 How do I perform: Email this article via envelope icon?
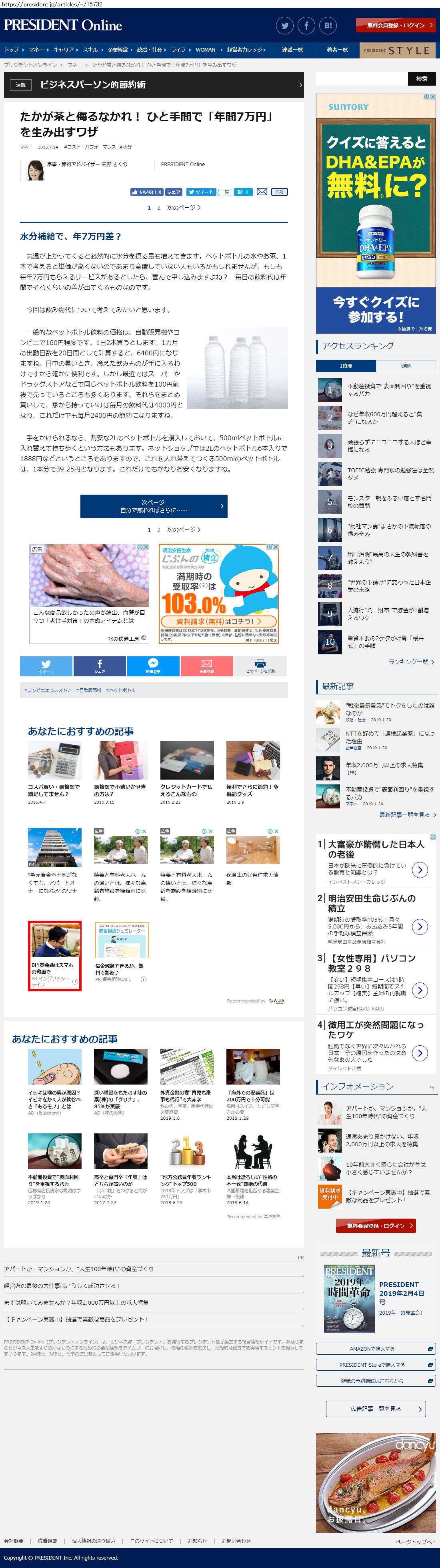262,192
